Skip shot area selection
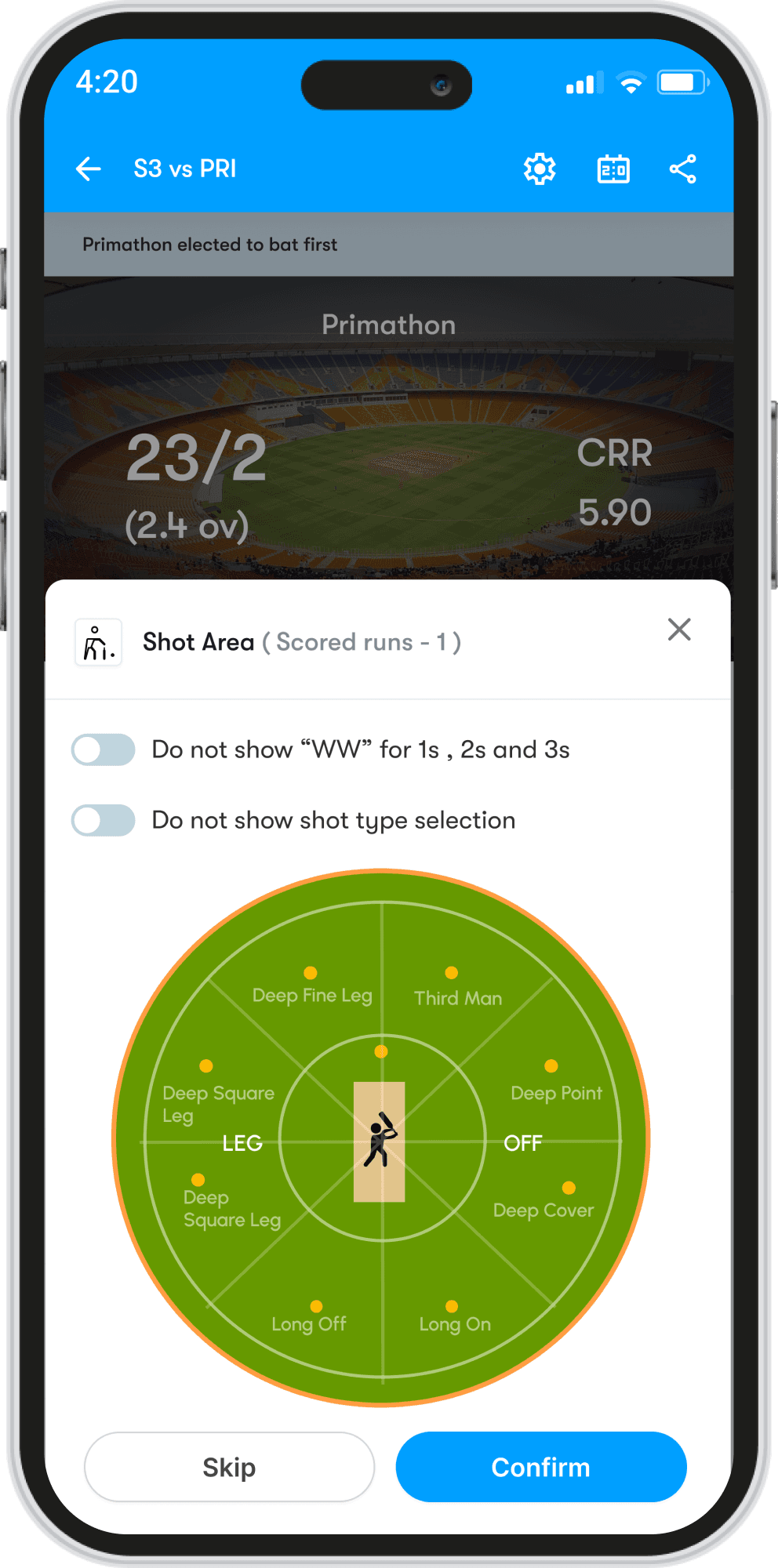 (x=229, y=1467)
